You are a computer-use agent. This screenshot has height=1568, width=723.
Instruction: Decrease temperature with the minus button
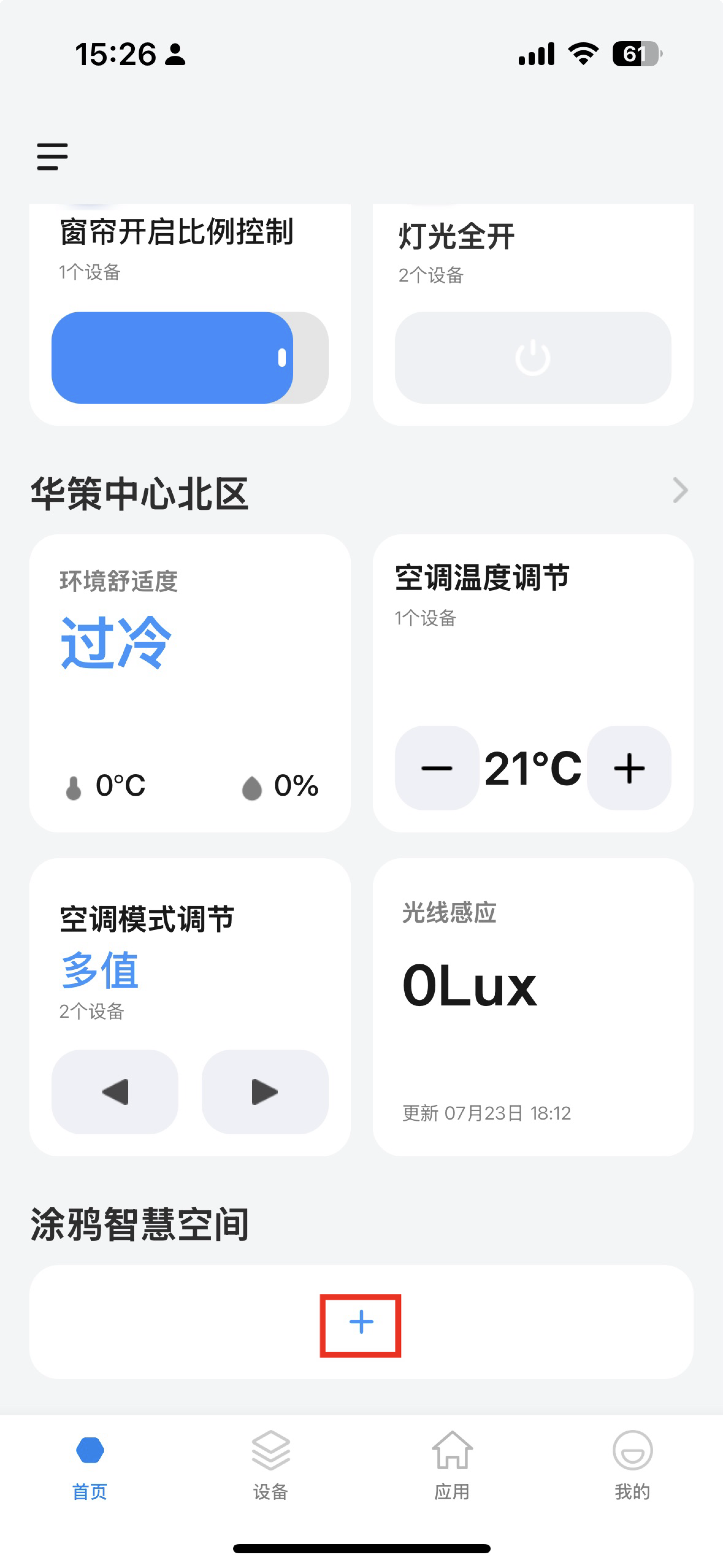pyautogui.click(x=436, y=768)
